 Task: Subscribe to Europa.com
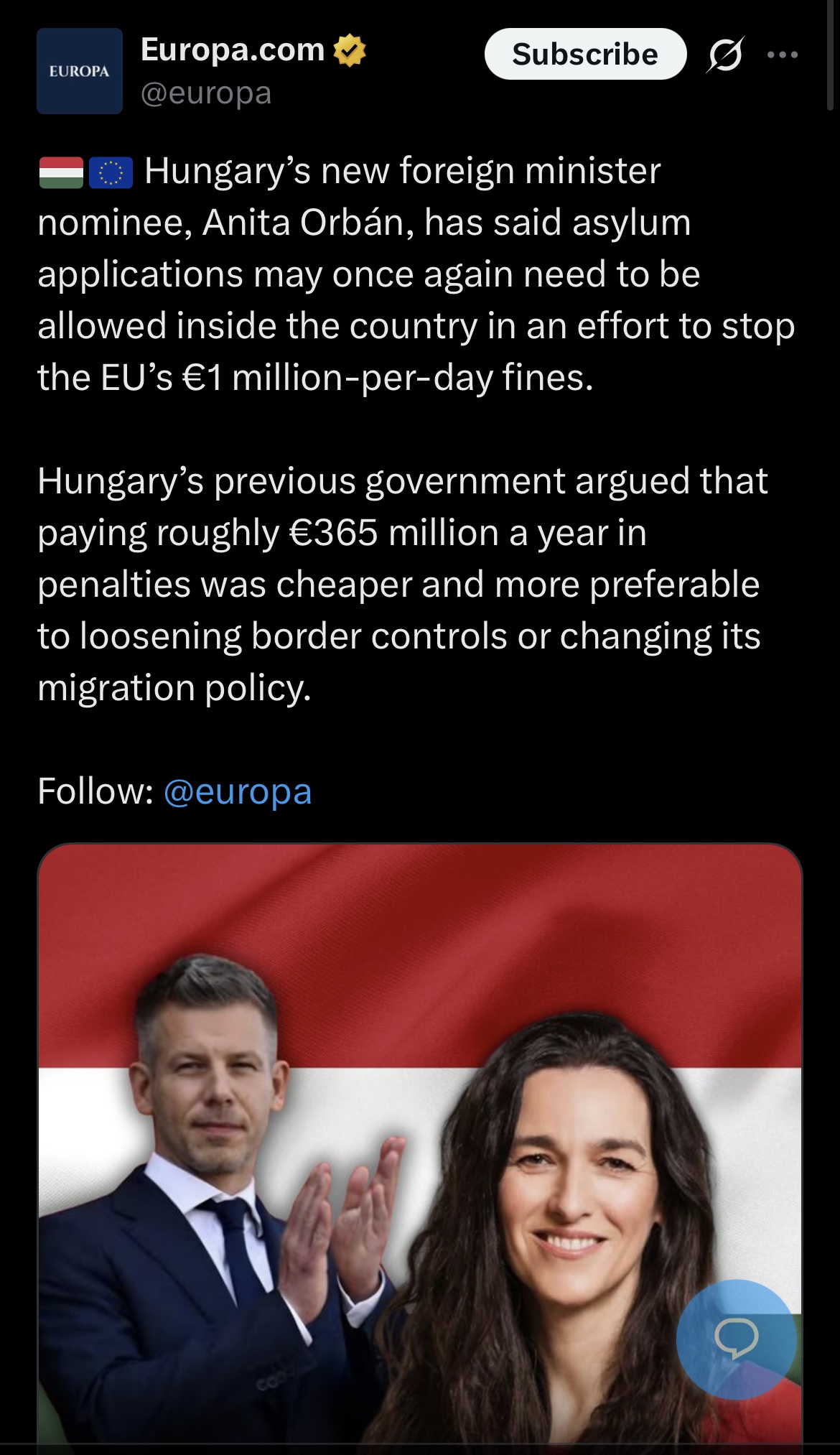(585, 55)
